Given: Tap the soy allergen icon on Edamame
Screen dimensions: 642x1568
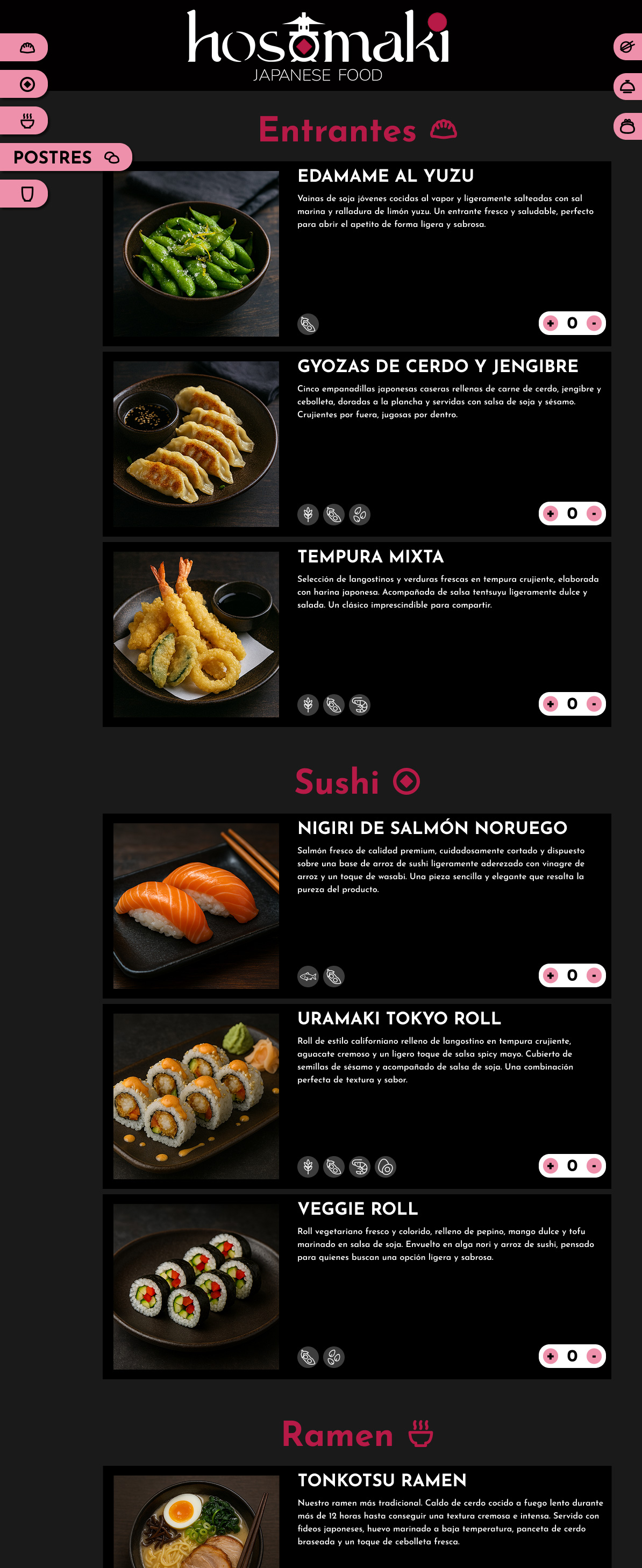Looking at the screenshot, I should [308, 324].
